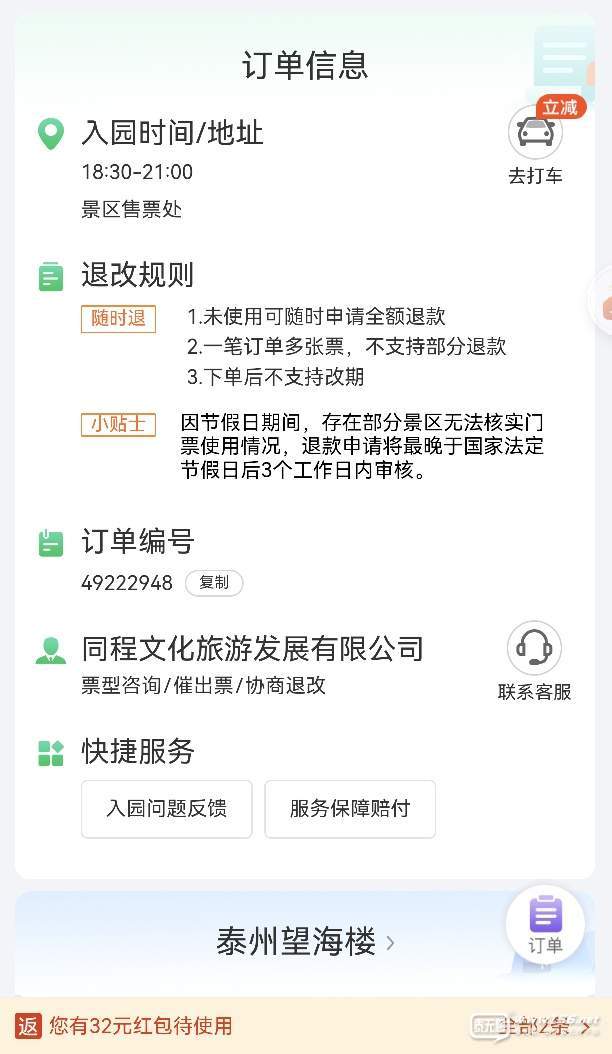Open 泰州望海楼 attraction page
612x1054 pixels.
pyautogui.click(x=305, y=942)
